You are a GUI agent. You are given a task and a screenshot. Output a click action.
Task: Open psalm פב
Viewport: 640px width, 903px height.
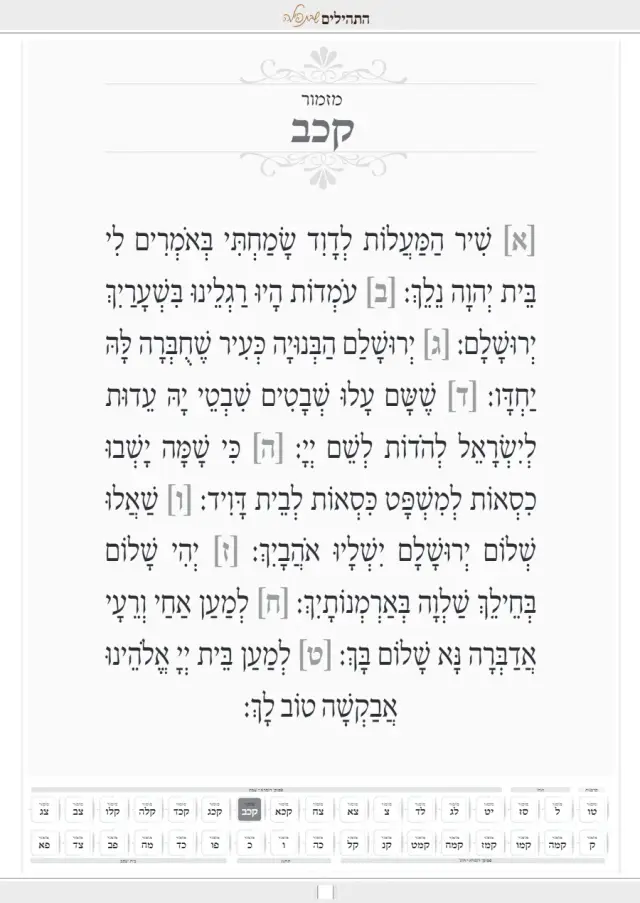point(112,843)
